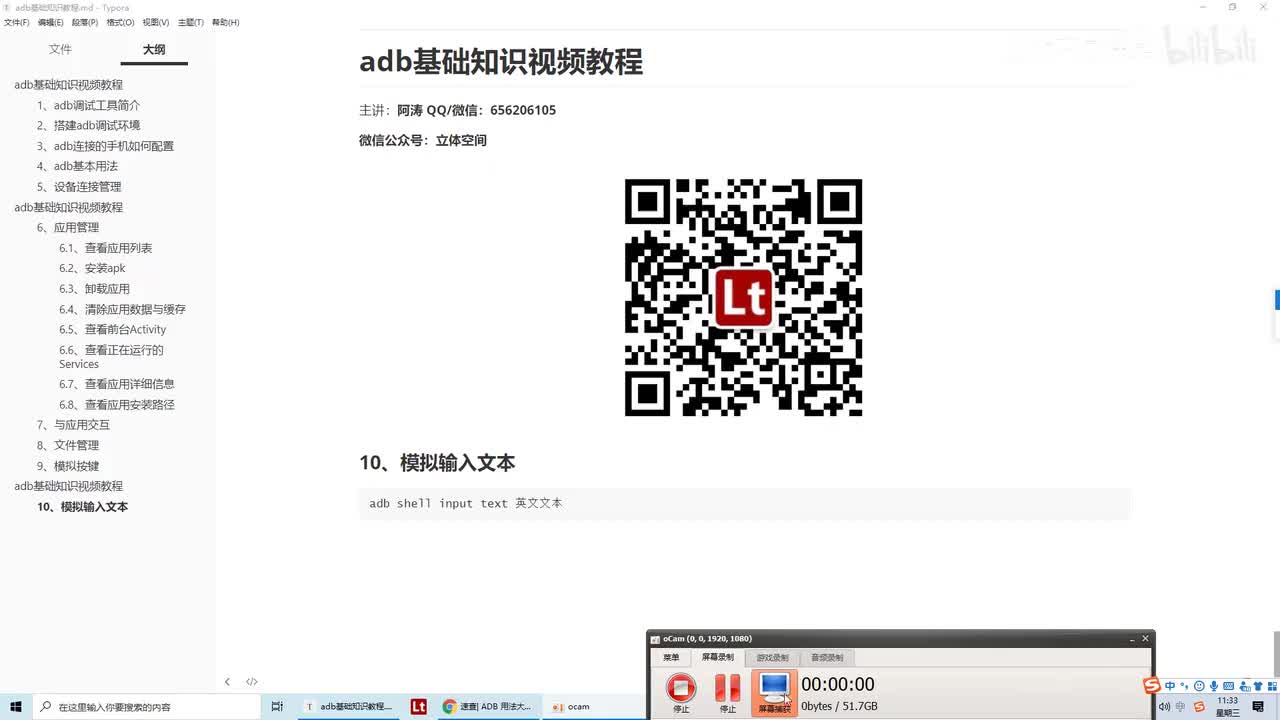
Task: Jump to 1、adb调试工具简介 in outline
Action: point(96,105)
